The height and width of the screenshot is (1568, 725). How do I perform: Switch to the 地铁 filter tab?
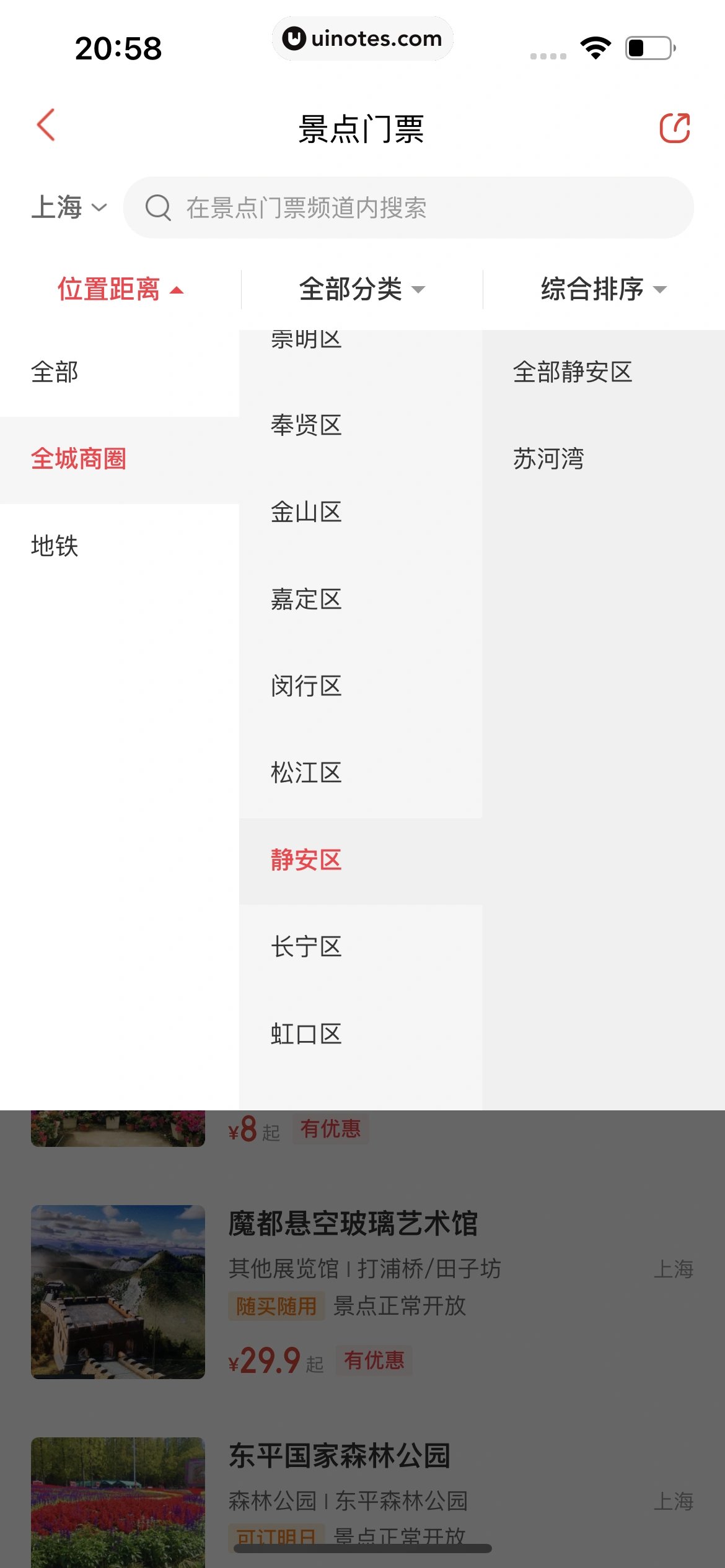[55, 546]
